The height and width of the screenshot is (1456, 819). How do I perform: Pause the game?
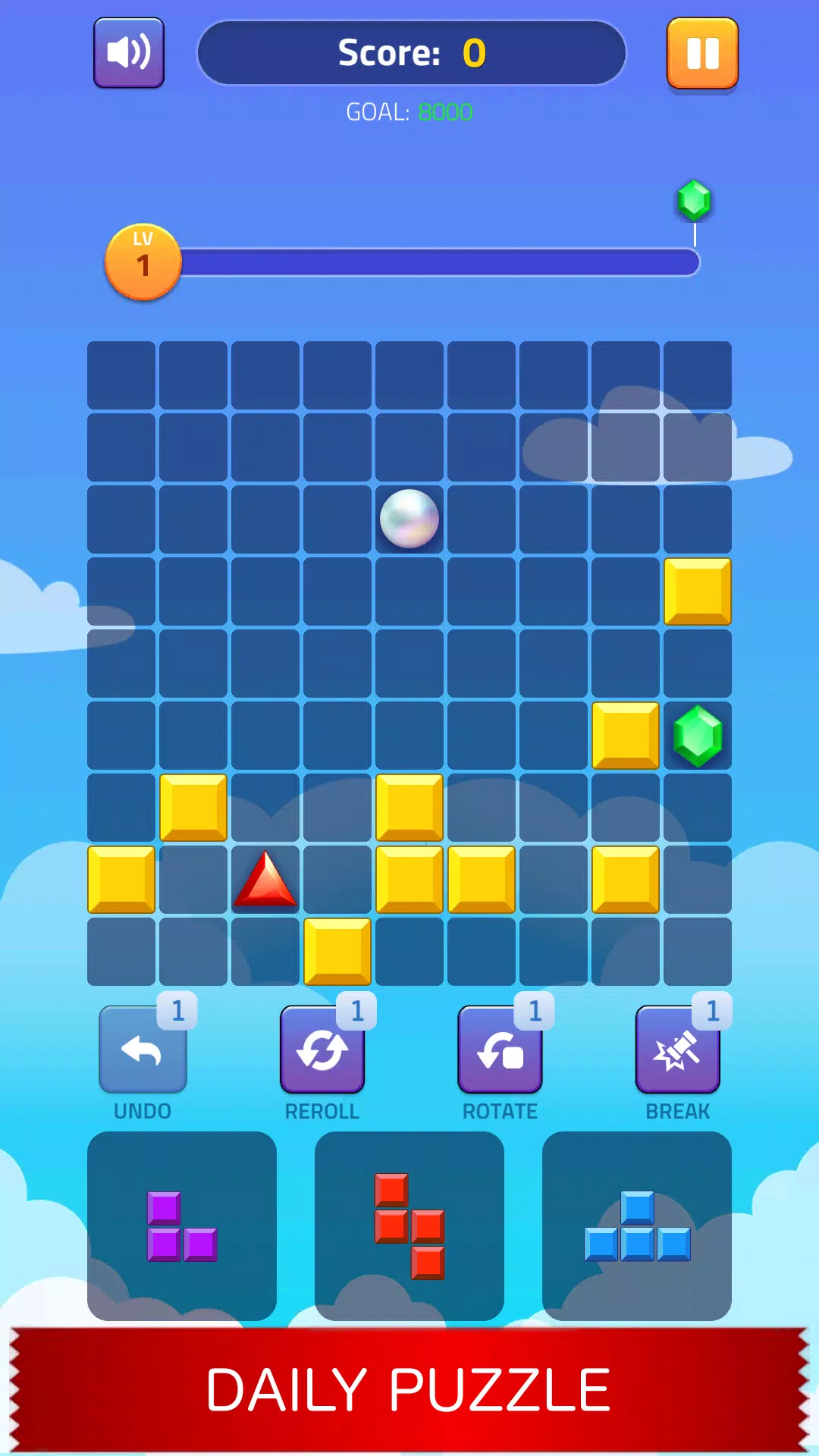coord(702,54)
